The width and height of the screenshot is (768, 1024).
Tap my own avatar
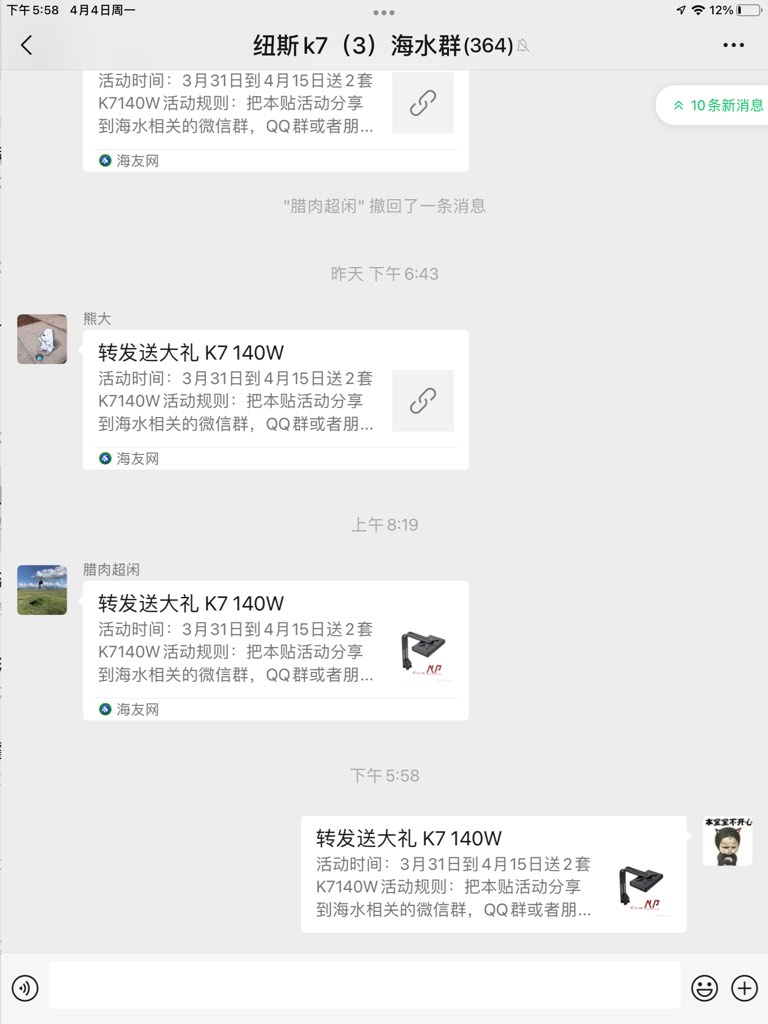(727, 842)
